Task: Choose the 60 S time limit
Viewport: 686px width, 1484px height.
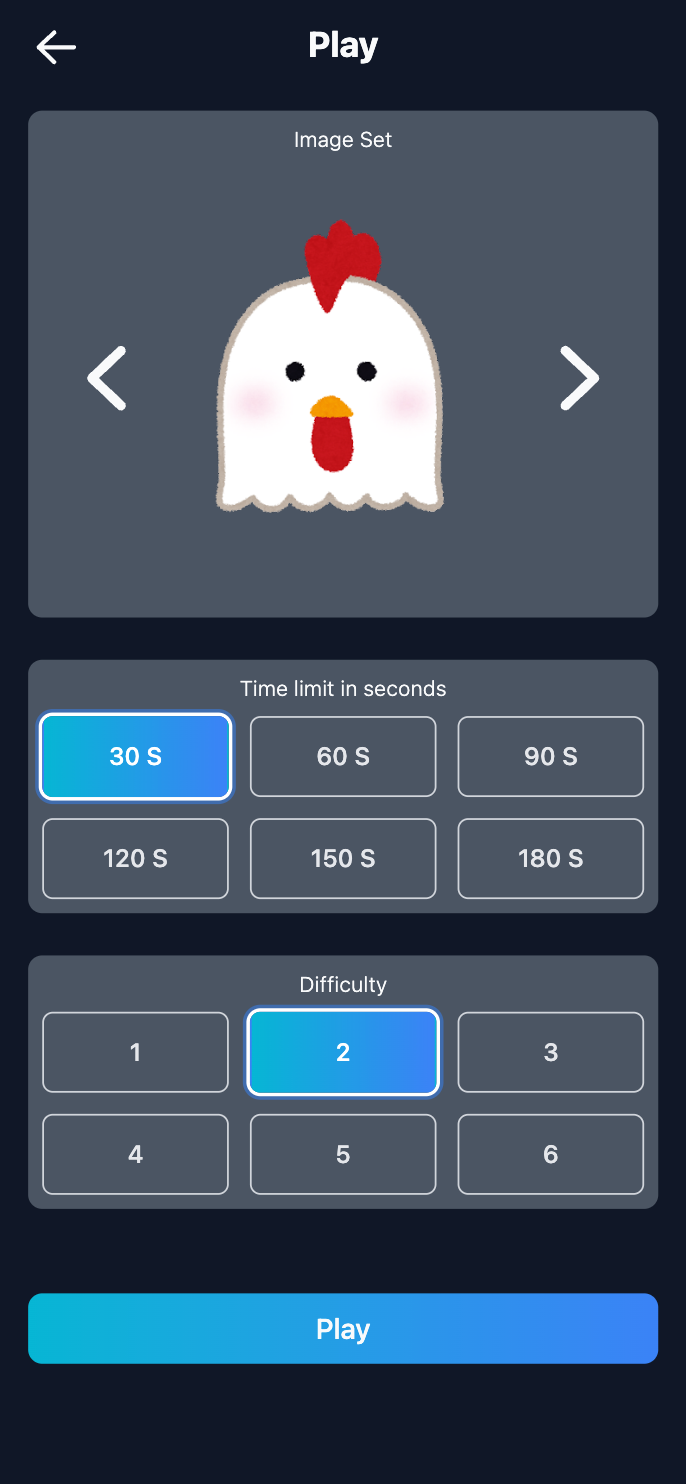Action: coord(343,757)
